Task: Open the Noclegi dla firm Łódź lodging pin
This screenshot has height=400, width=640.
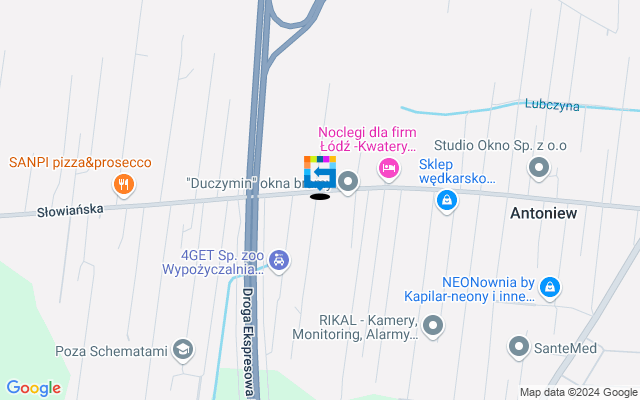Action: [390, 166]
